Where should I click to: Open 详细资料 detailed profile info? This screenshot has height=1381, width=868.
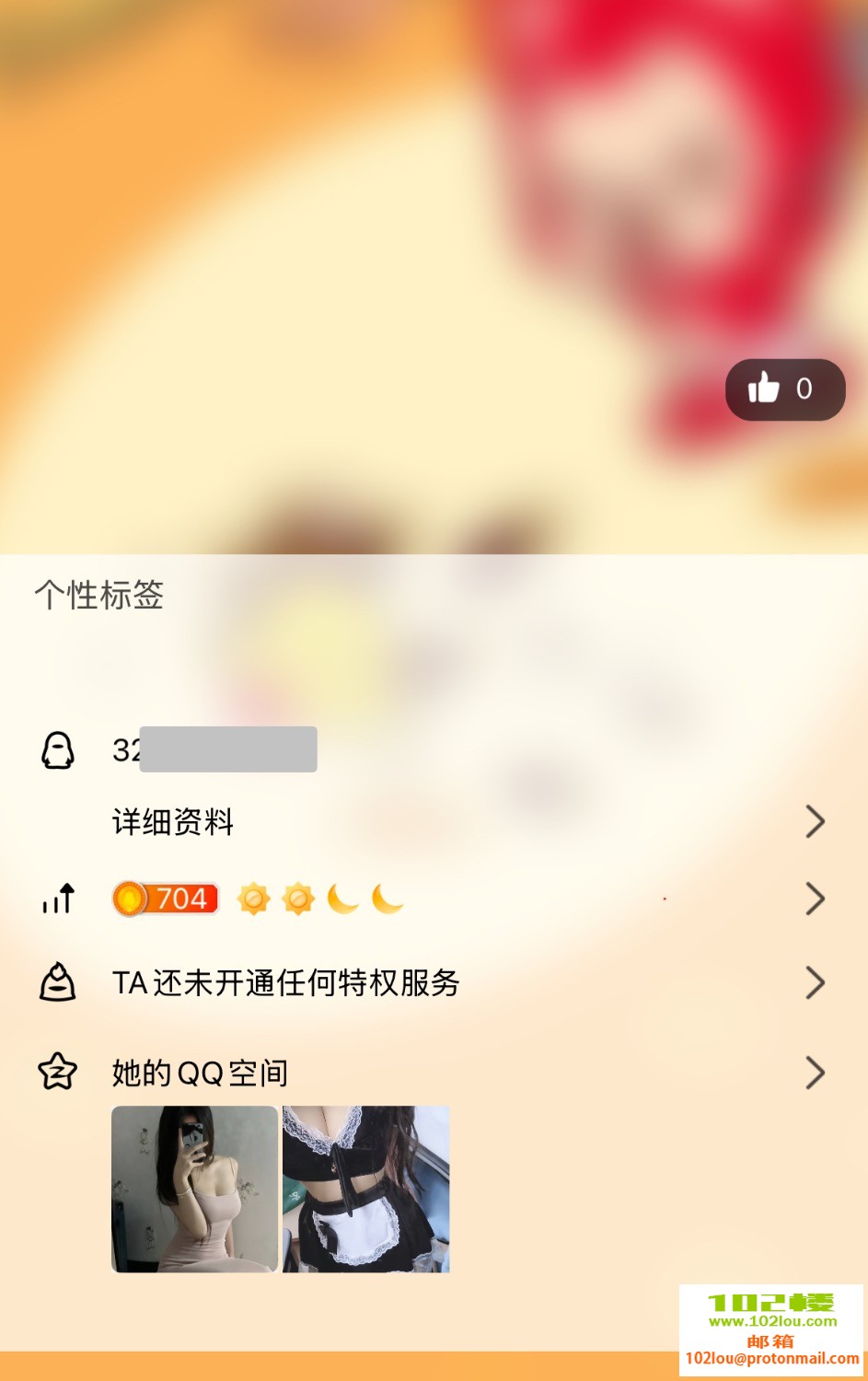pyautogui.click(x=173, y=821)
